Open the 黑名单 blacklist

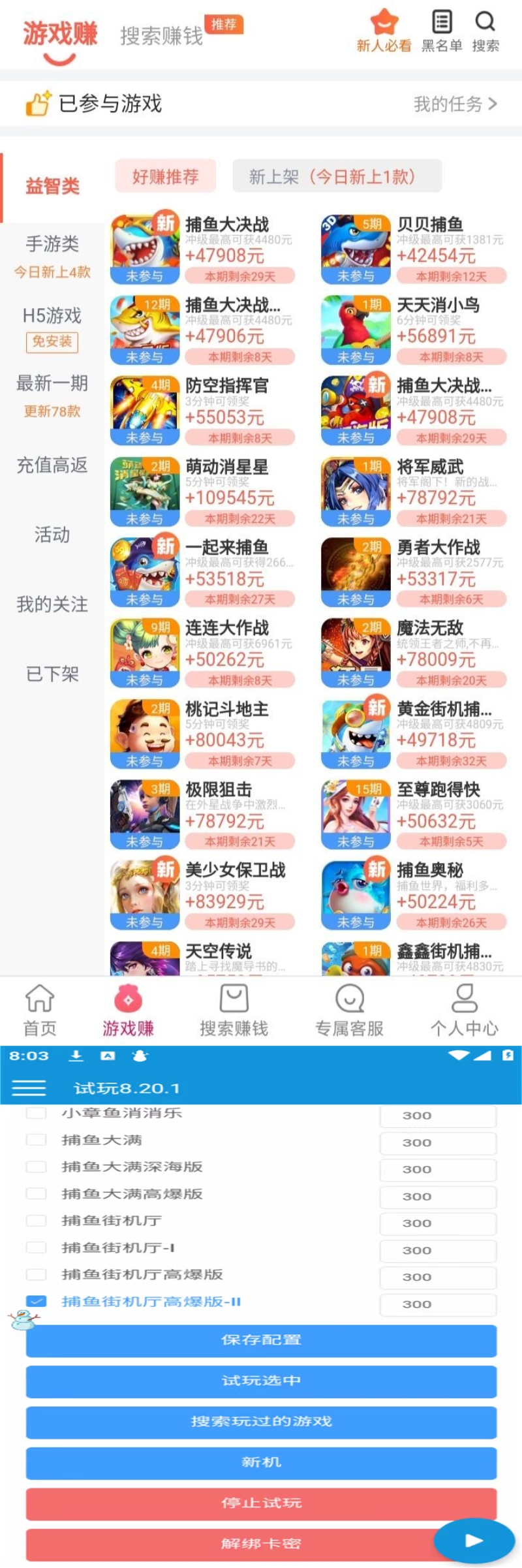(x=442, y=31)
